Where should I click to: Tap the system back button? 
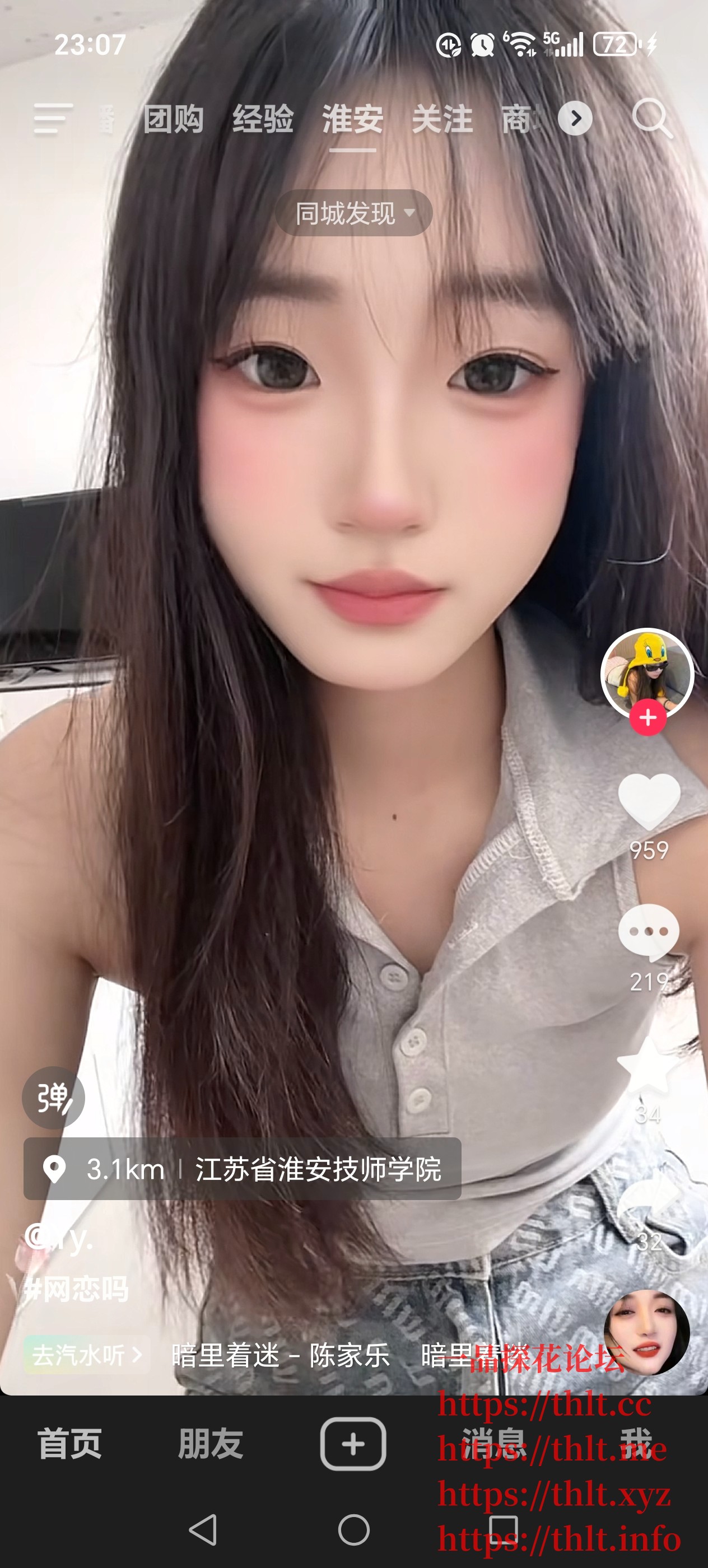203,1530
